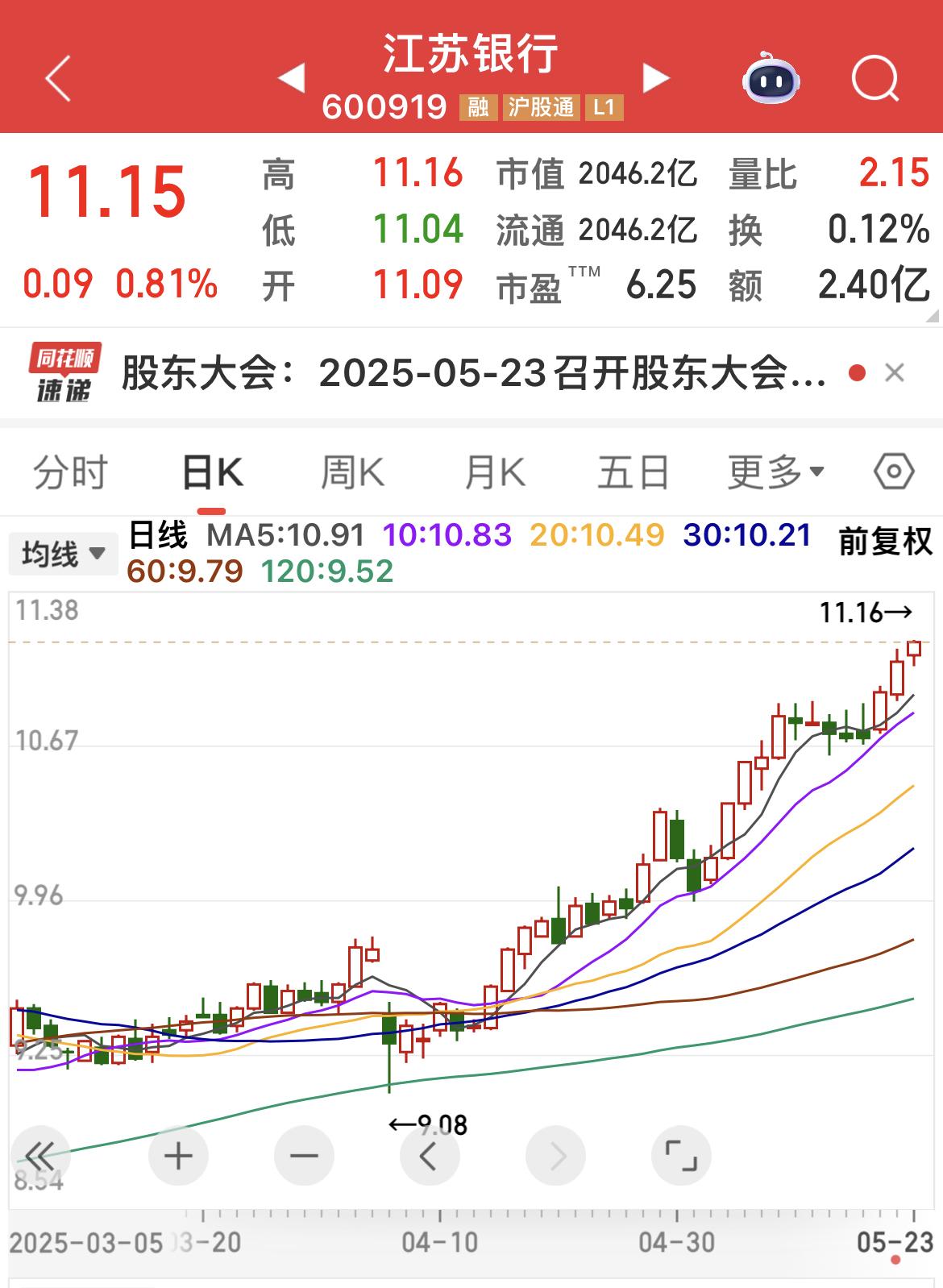Open chart settings hexagon icon
This screenshot has width=943, height=1288.
coord(894,472)
